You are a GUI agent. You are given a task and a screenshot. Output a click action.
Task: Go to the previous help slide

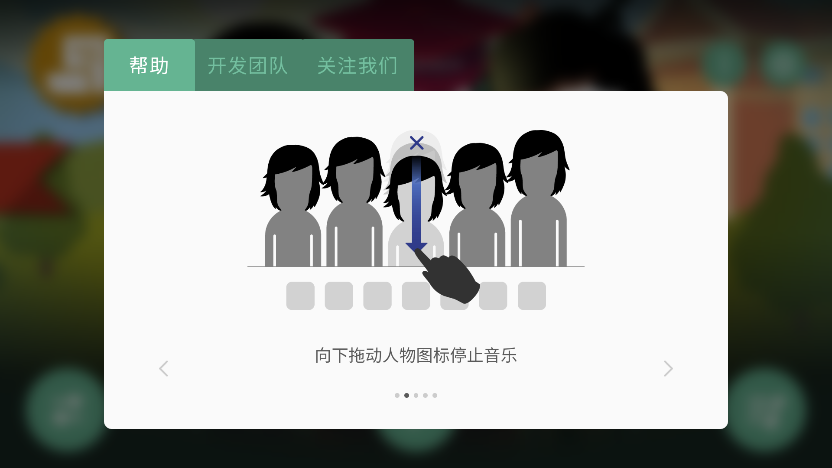tap(164, 369)
